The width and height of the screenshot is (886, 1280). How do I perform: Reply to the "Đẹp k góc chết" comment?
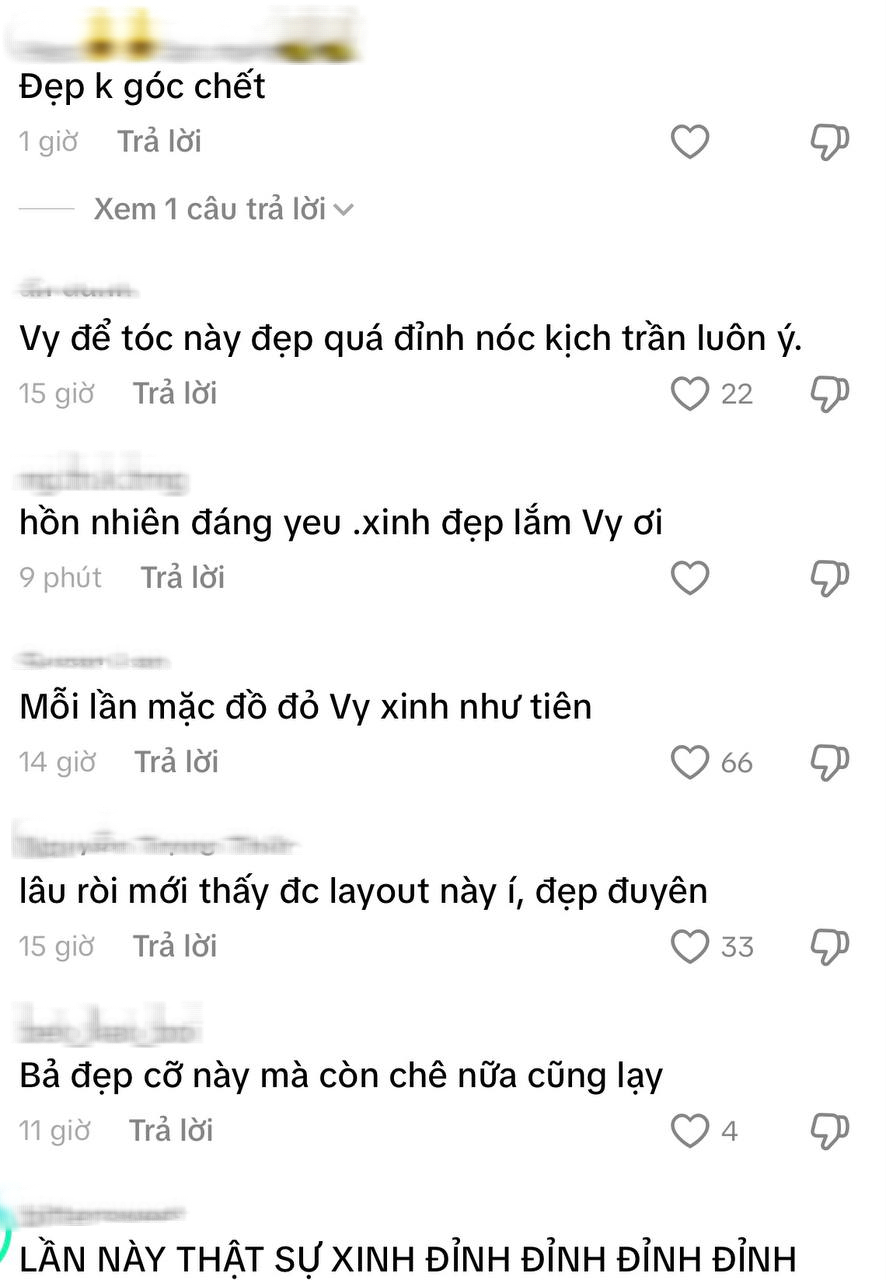click(160, 141)
